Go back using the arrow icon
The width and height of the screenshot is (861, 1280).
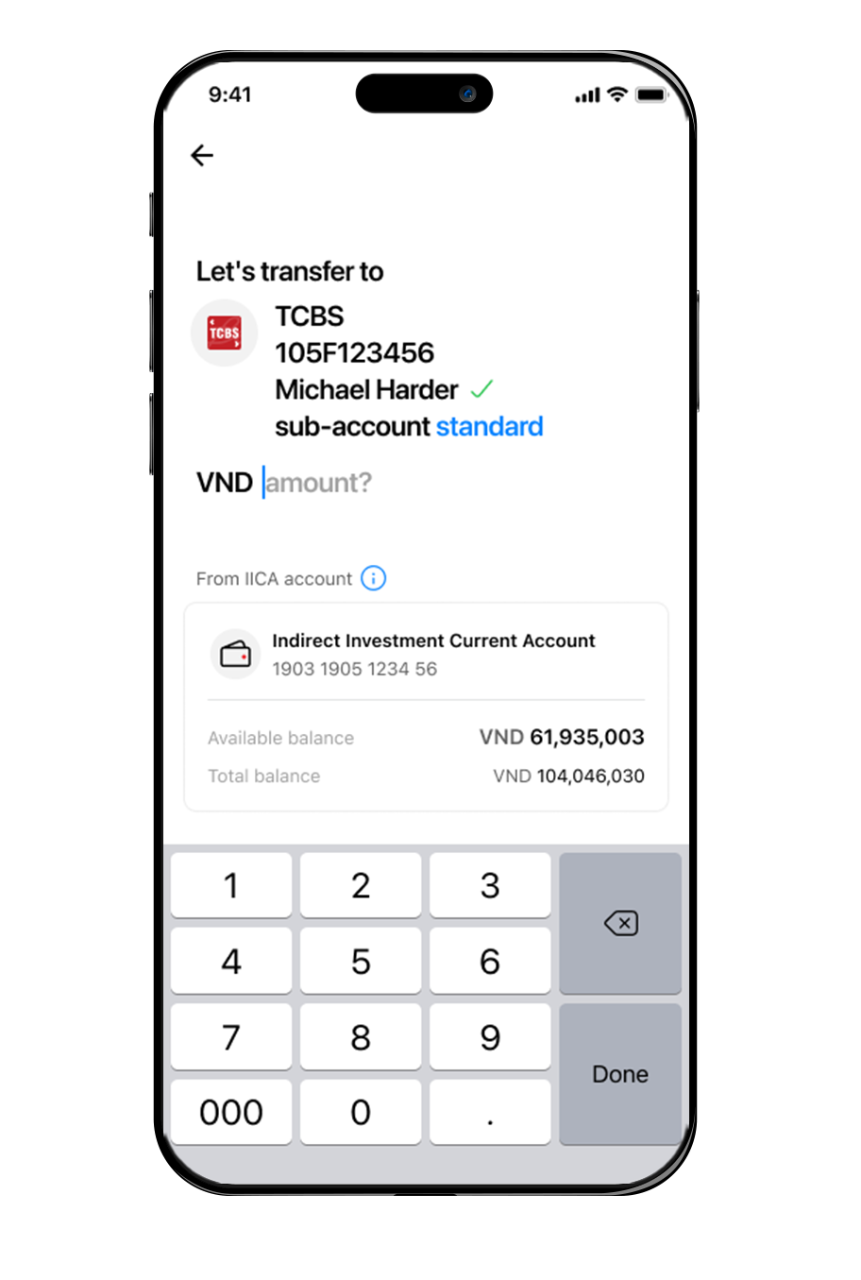[x=202, y=155]
